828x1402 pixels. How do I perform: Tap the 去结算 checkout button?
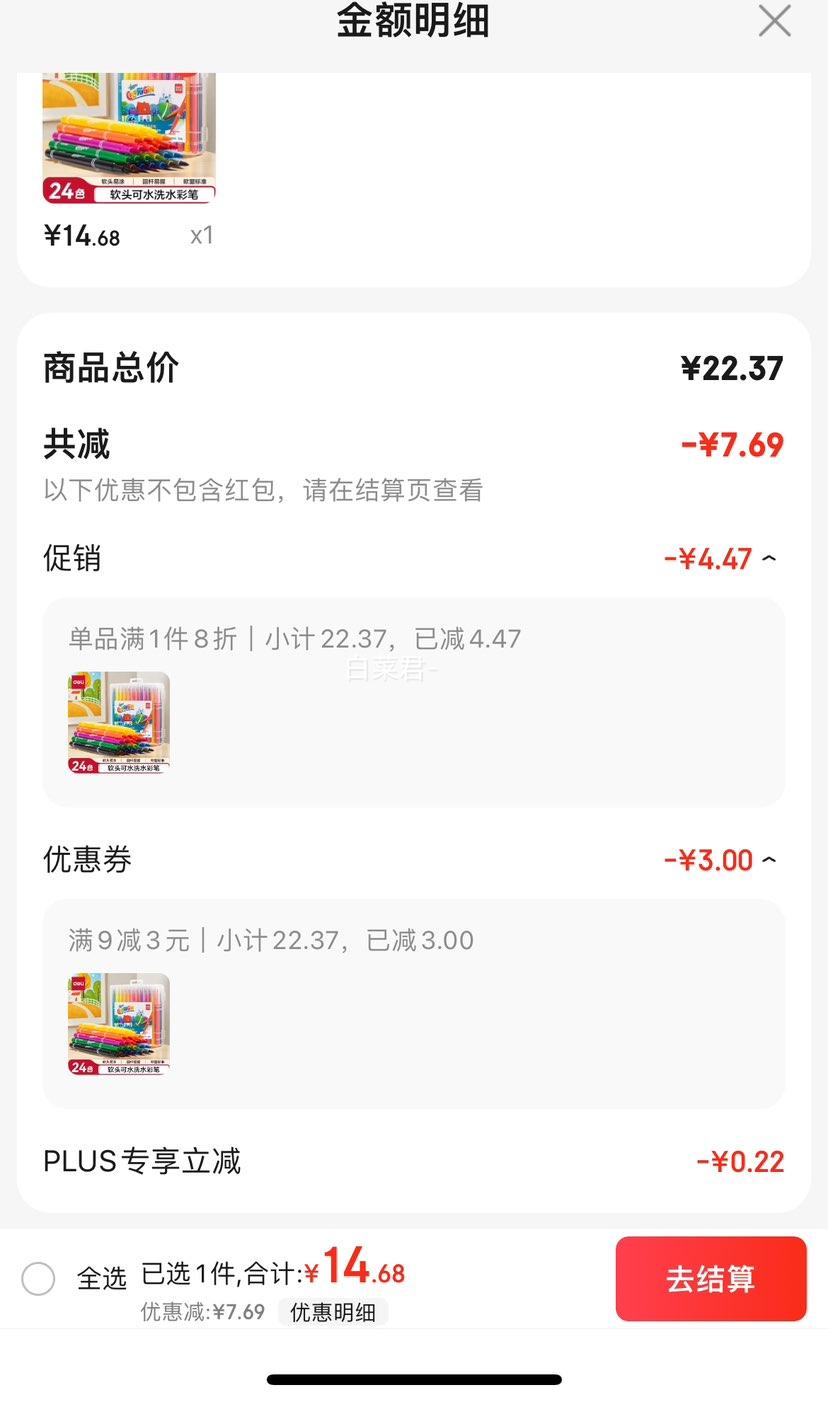tap(711, 1279)
